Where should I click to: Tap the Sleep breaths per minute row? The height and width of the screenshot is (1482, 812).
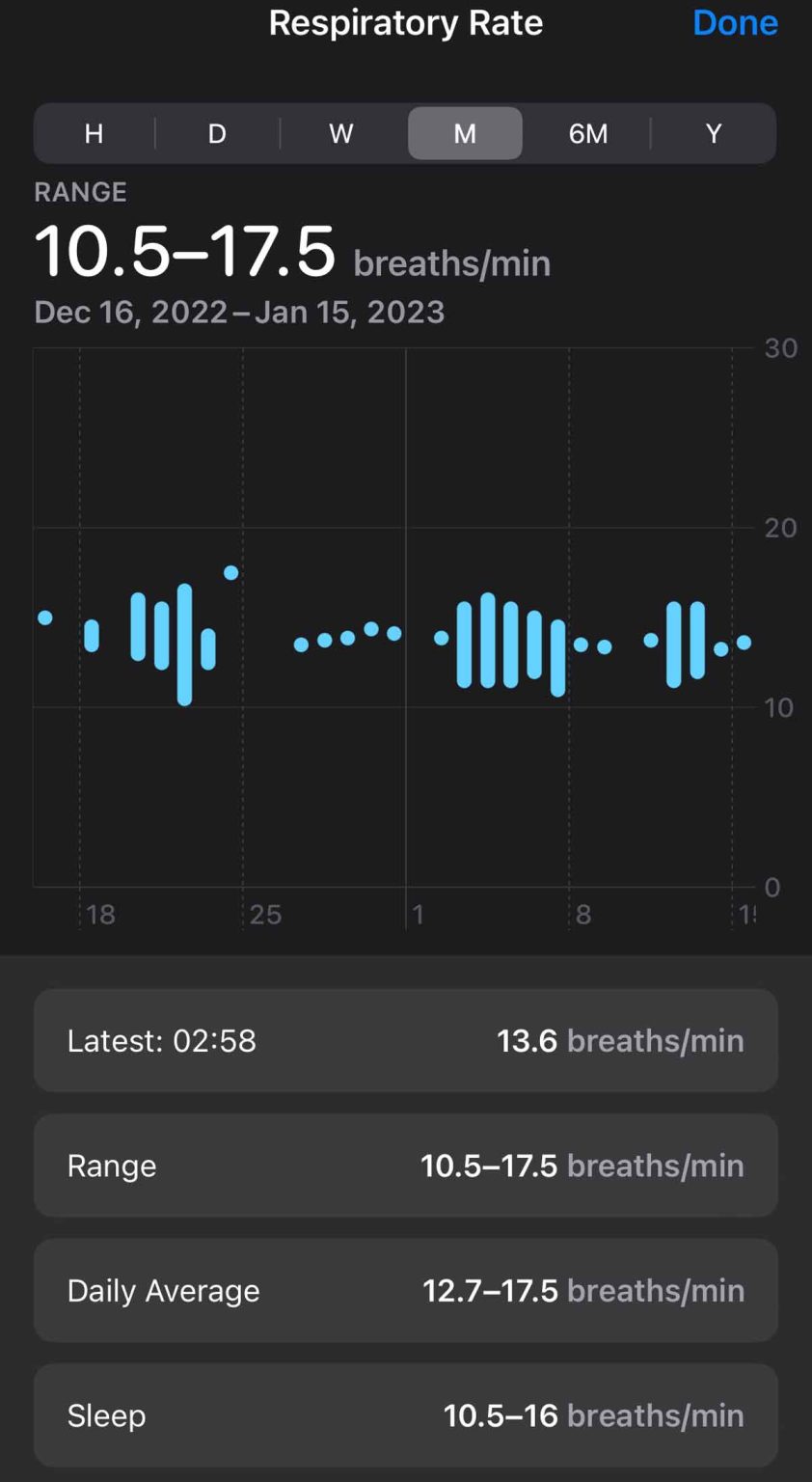[405, 1414]
